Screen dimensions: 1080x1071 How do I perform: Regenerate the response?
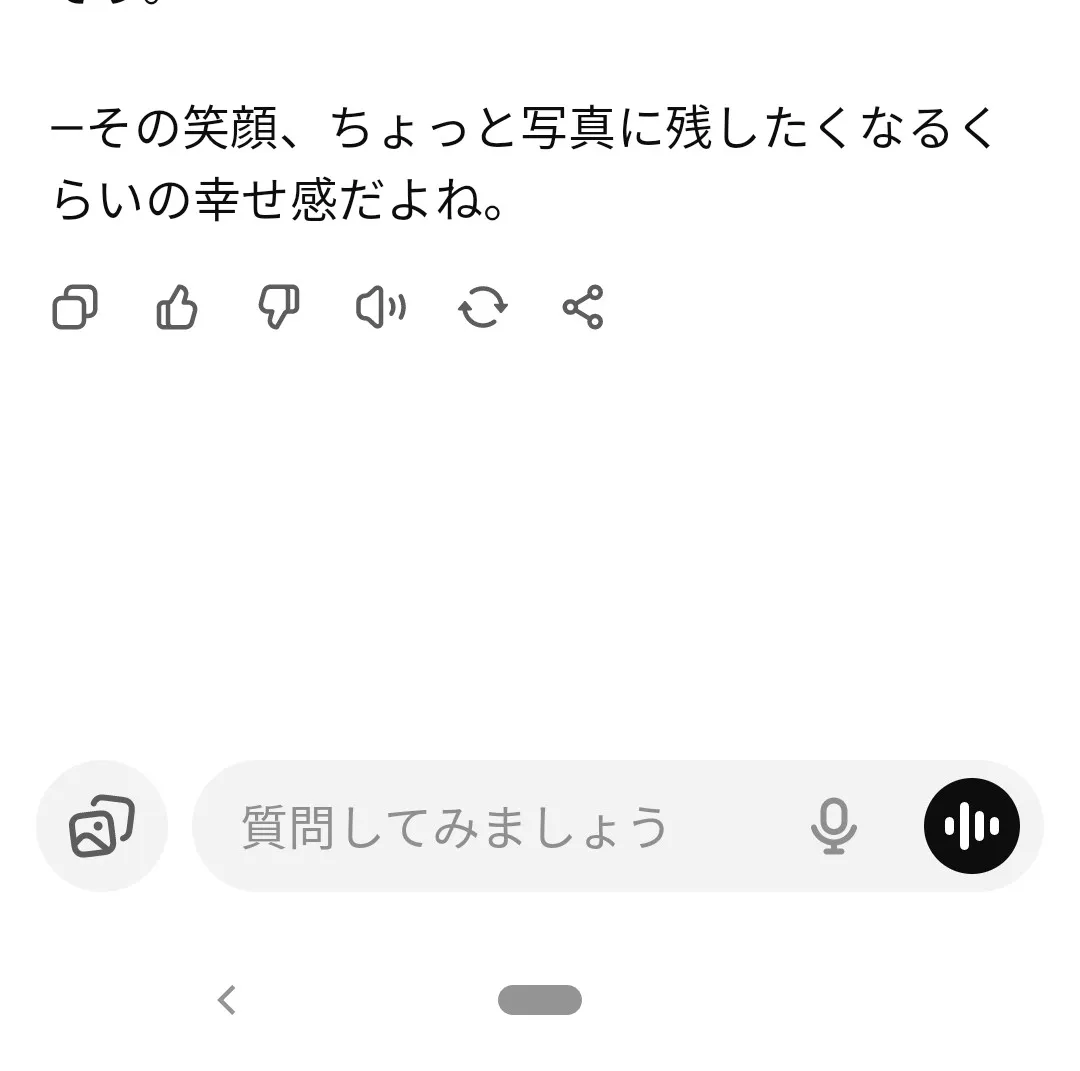click(483, 307)
